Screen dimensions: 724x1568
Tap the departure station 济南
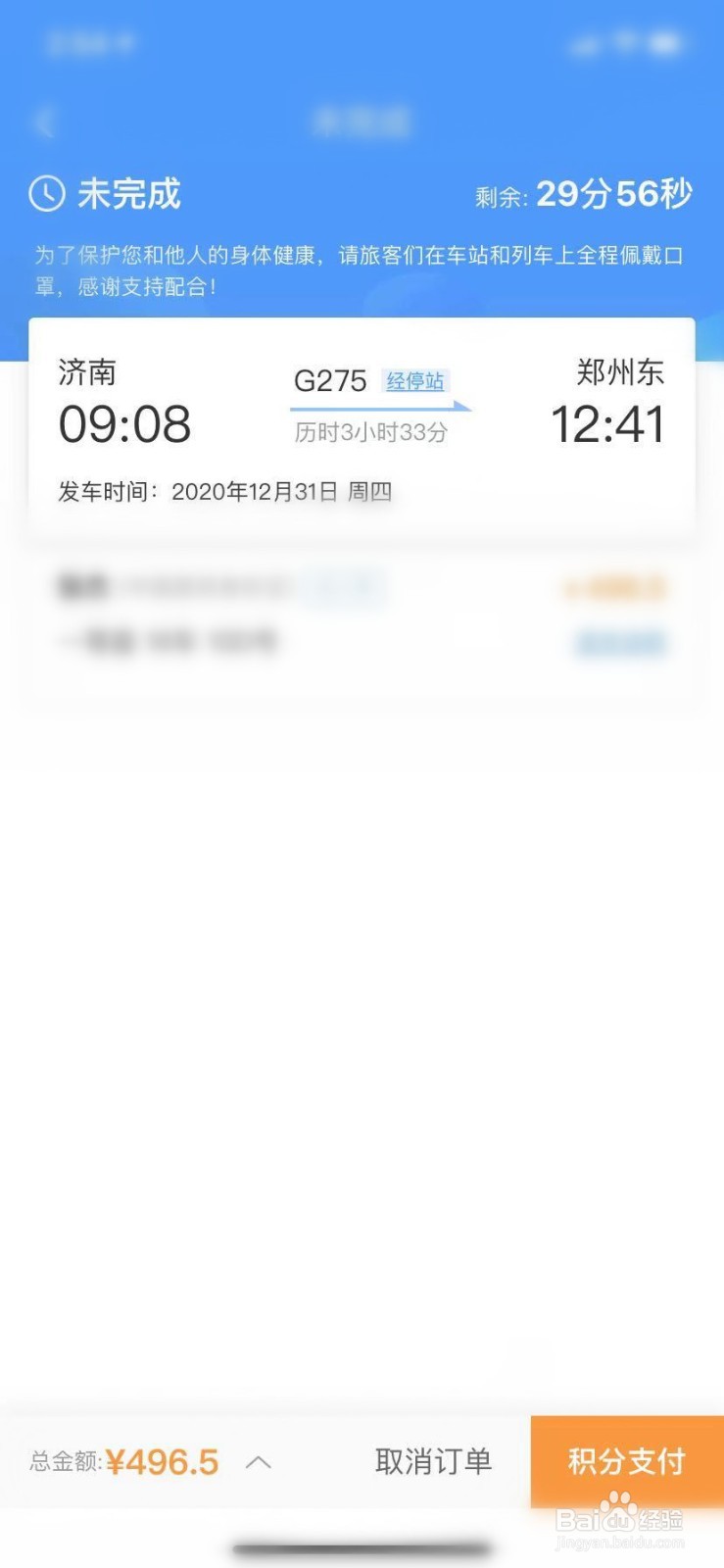[87, 372]
